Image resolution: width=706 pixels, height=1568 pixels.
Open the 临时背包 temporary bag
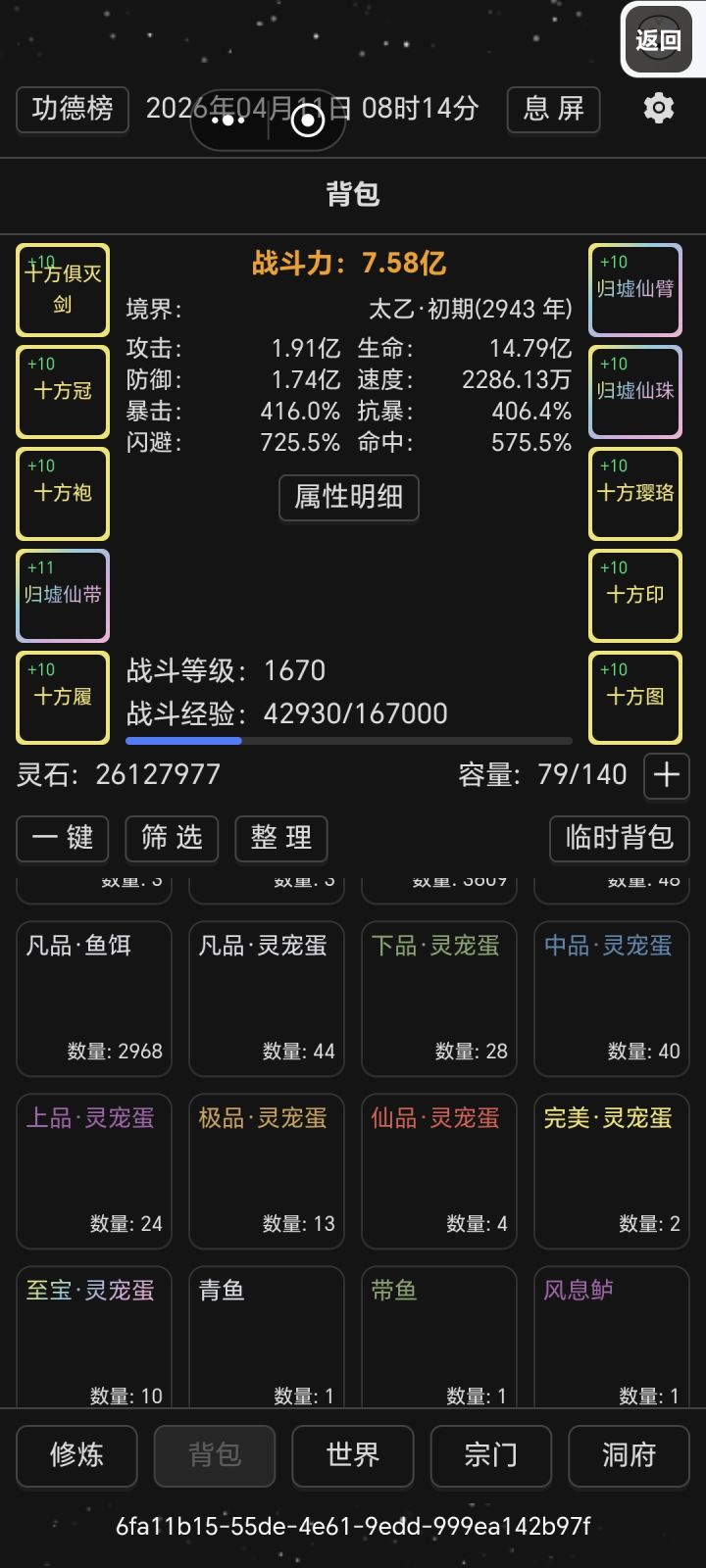tap(619, 839)
